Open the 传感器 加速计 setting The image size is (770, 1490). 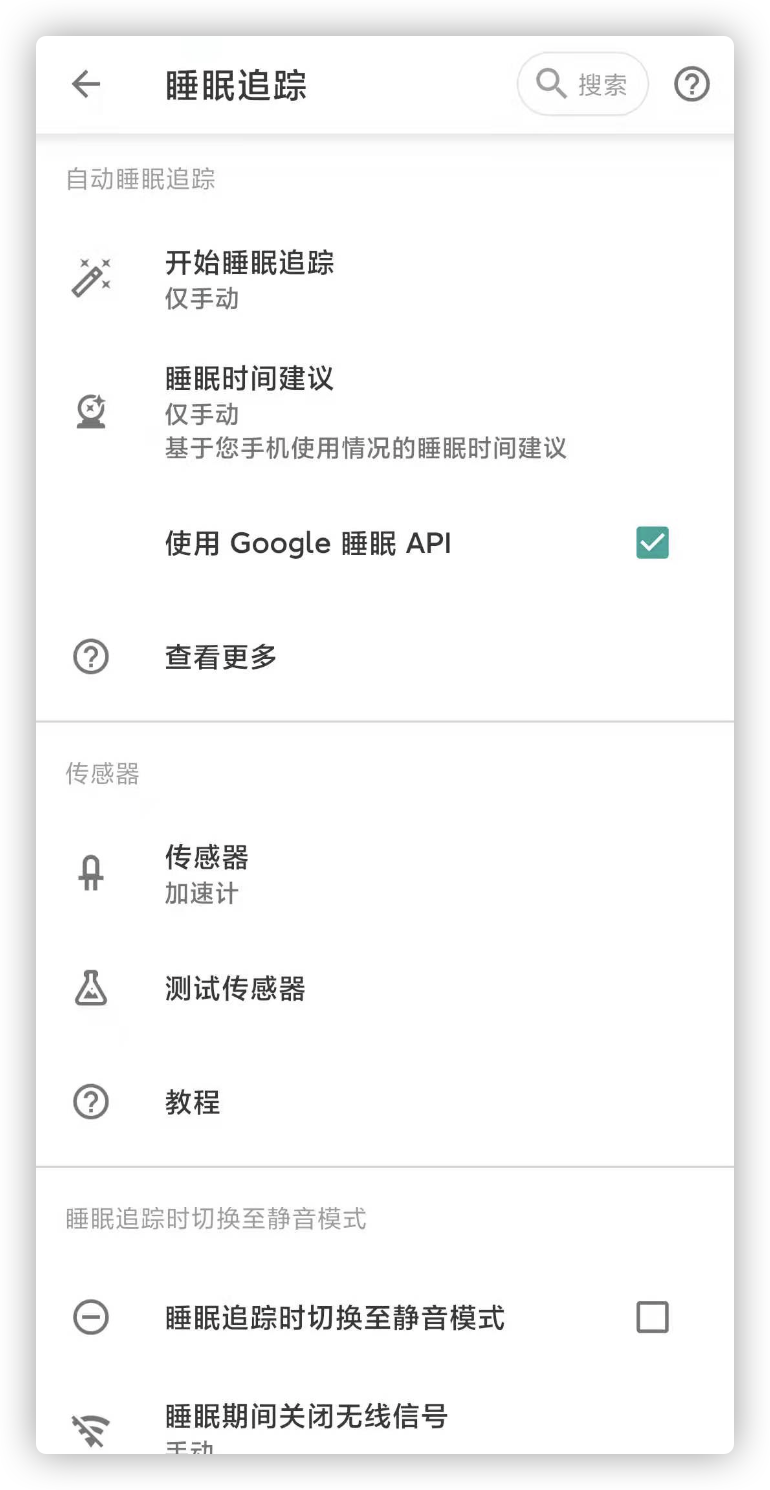click(207, 873)
